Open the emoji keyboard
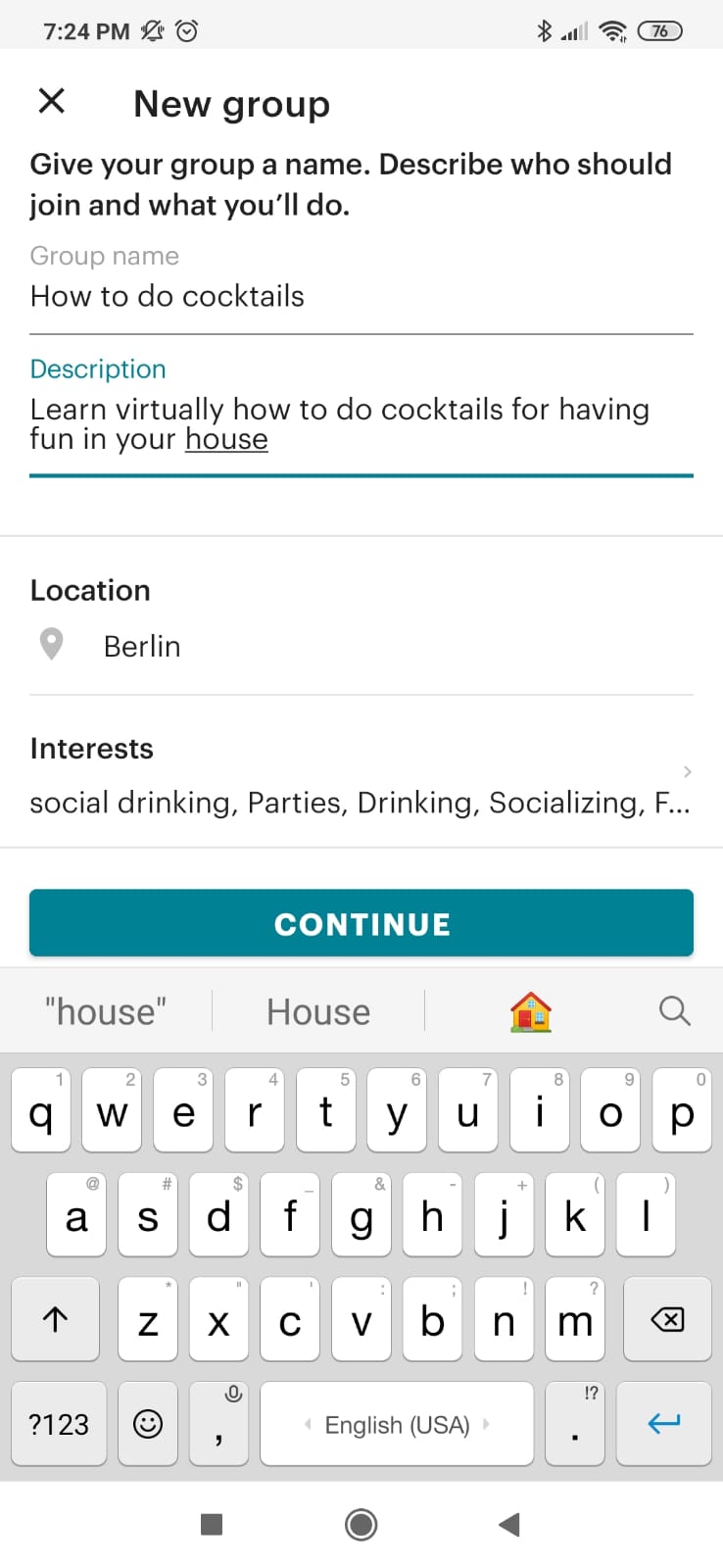This screenshot has height=1568, width=723. click(x=148, y=1424)
